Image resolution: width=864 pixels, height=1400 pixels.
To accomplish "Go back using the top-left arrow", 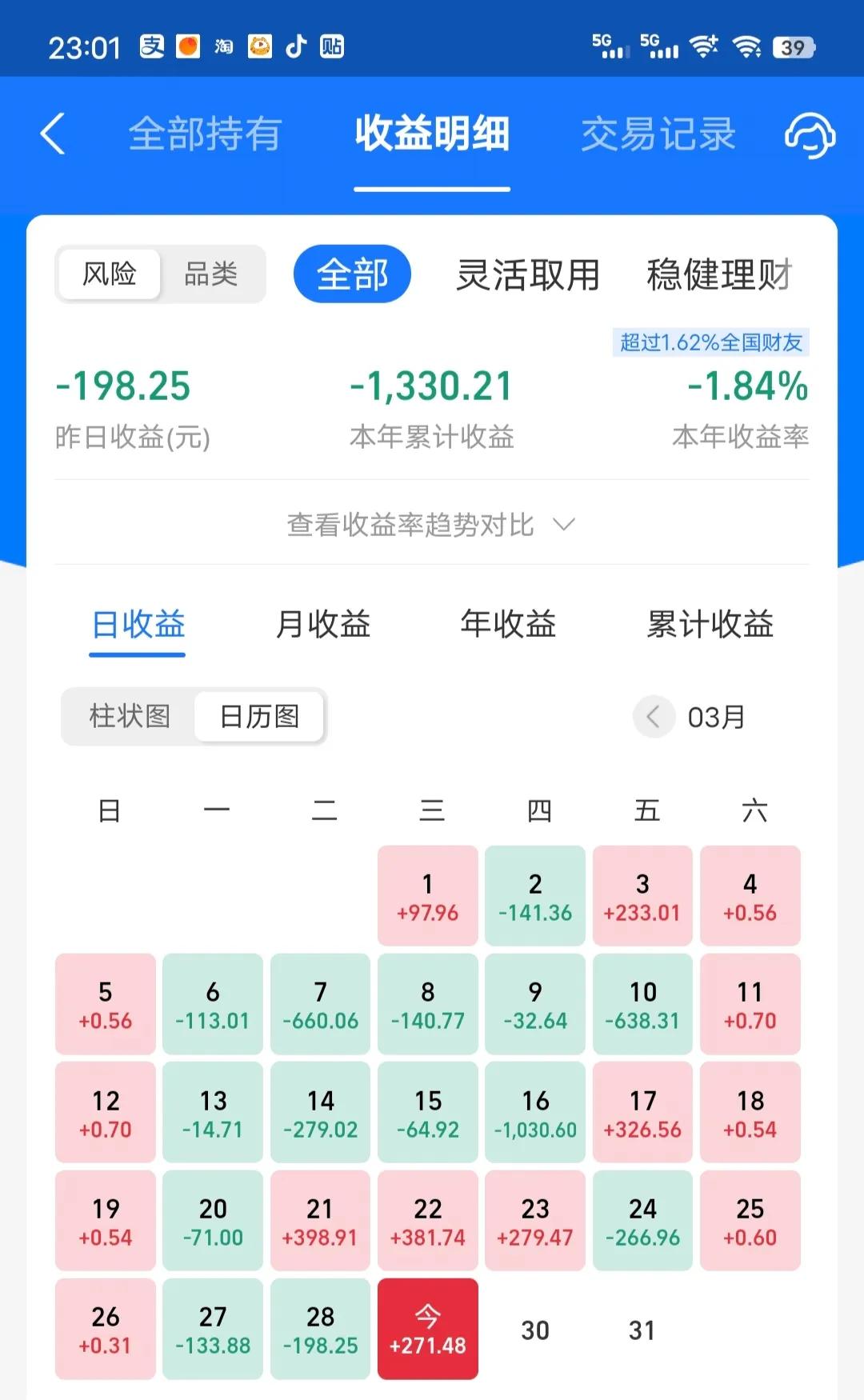I will click(x=53, y=134).
